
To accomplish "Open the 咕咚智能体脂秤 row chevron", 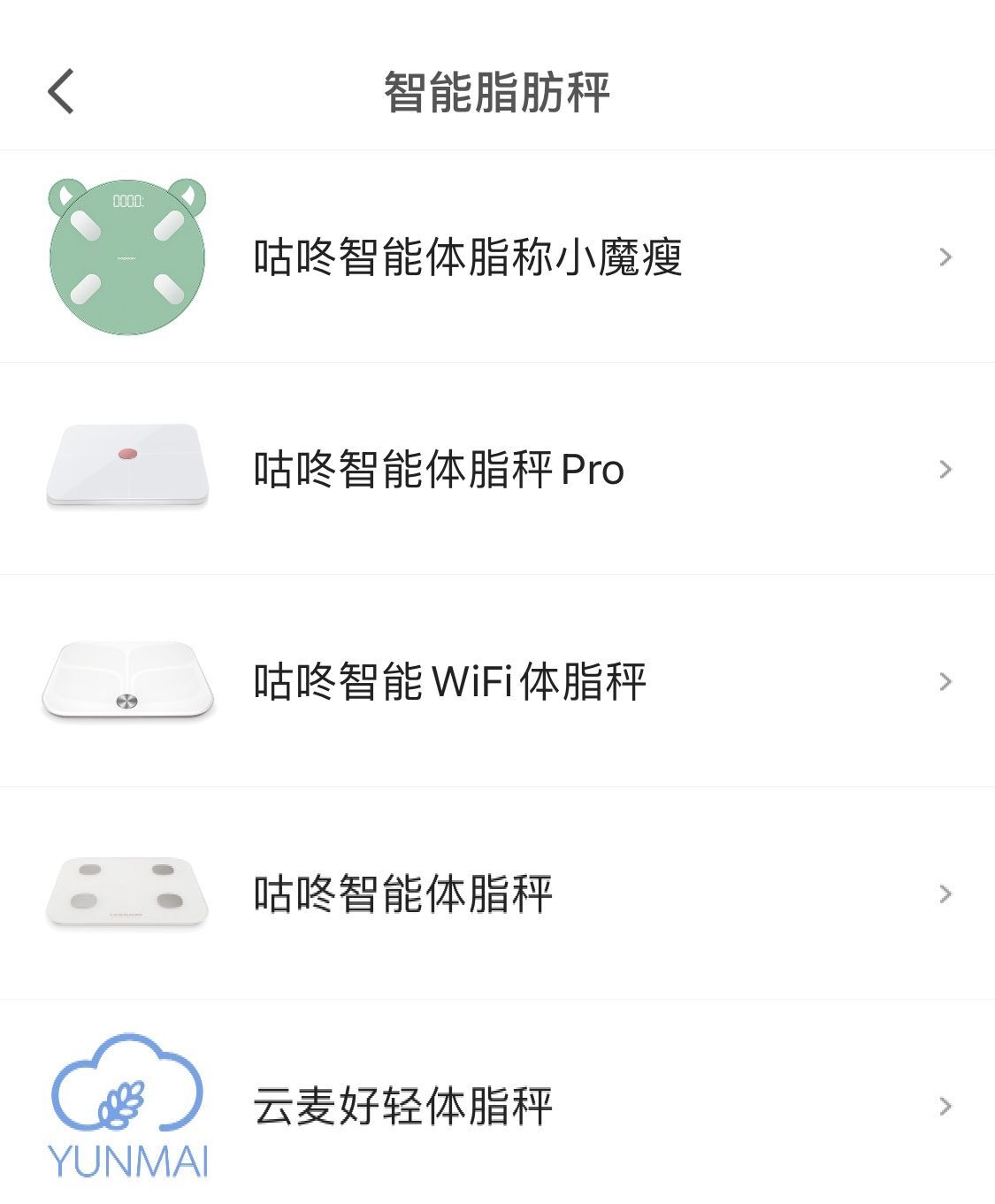I will pyautogui.click(x=946, y=893).
